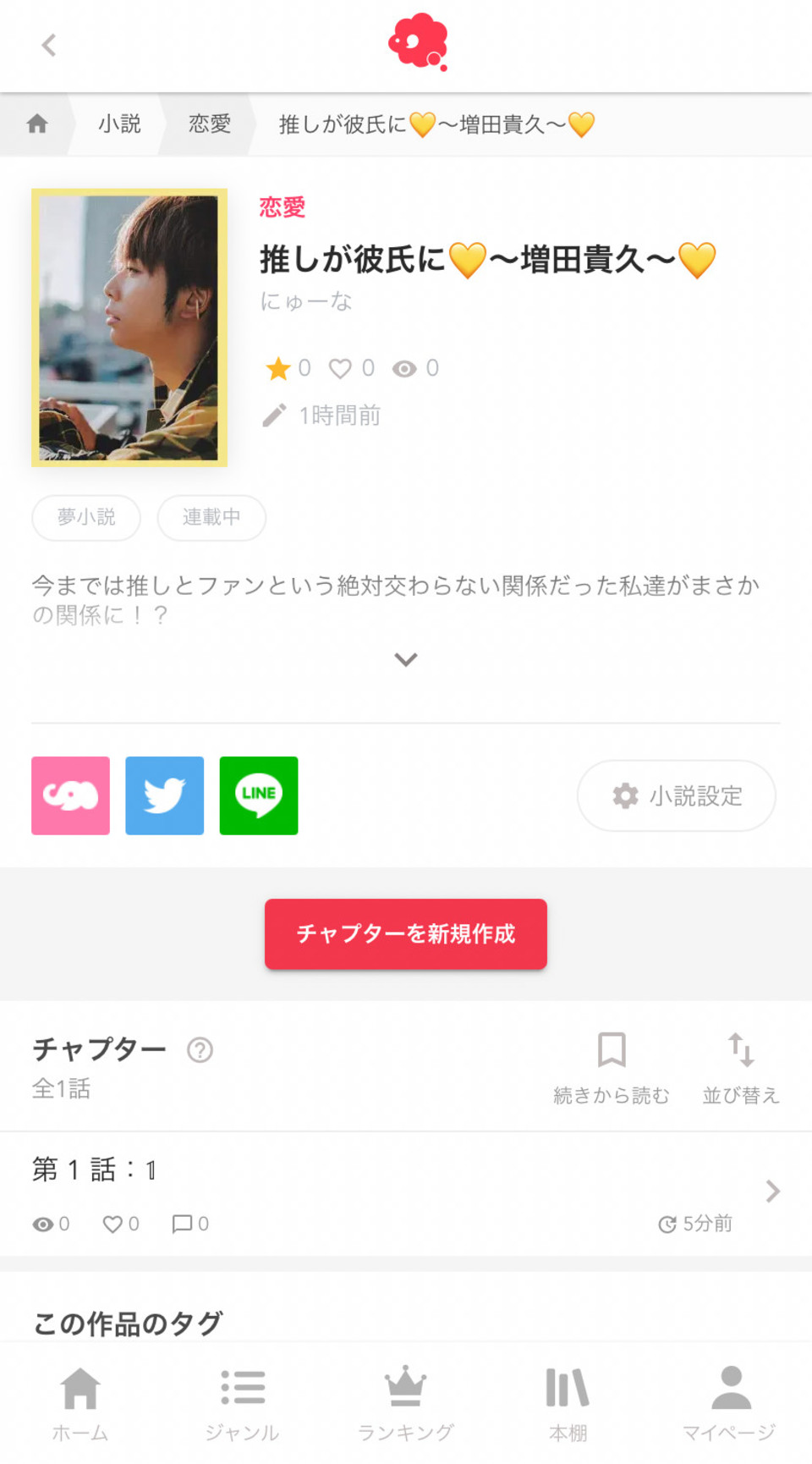Viewport: 812px width, 1464px height.
Task: Tap 並び替え to sort chapters
Action: (x=741, y=1068)
